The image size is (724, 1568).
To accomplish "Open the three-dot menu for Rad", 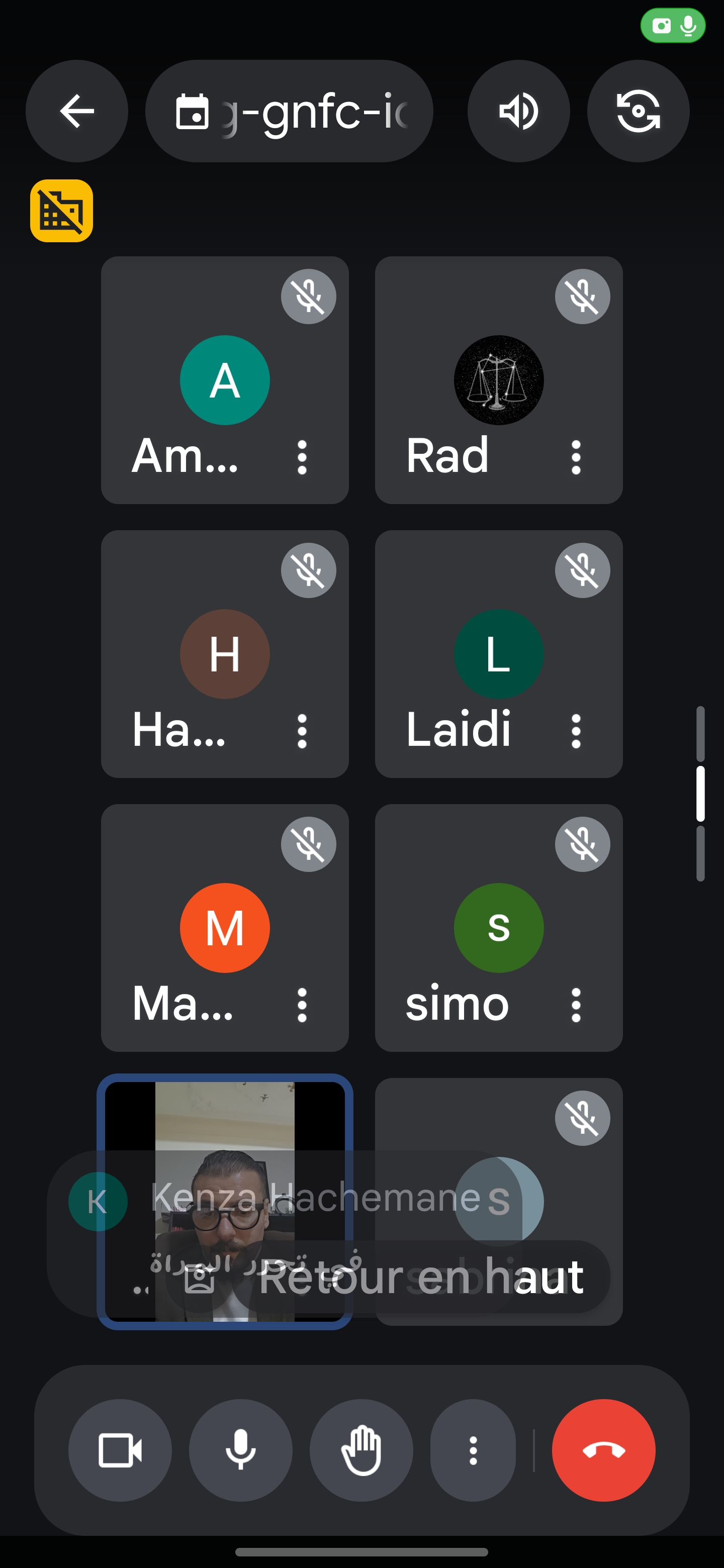I will [x=576, y=457].
